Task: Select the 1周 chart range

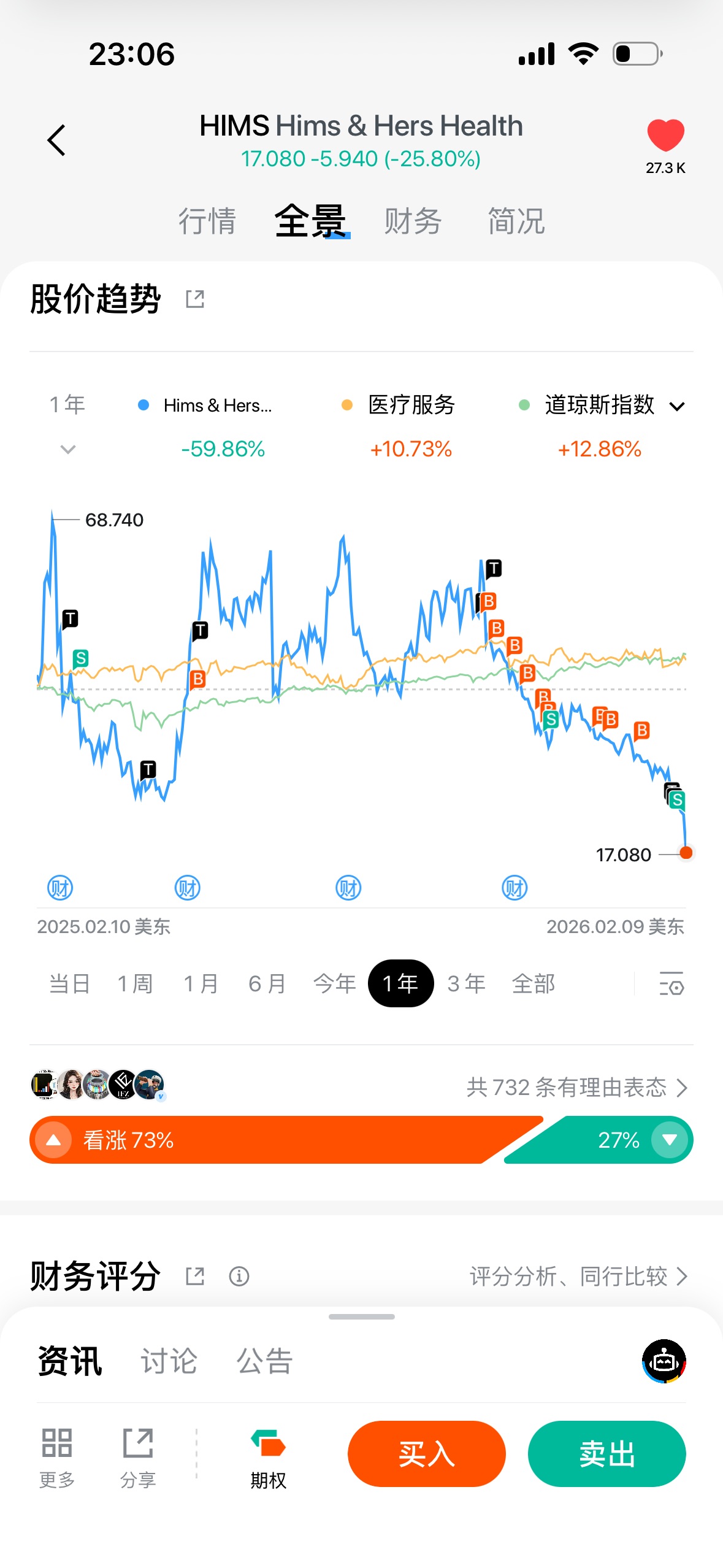Action: click(135, 984)
